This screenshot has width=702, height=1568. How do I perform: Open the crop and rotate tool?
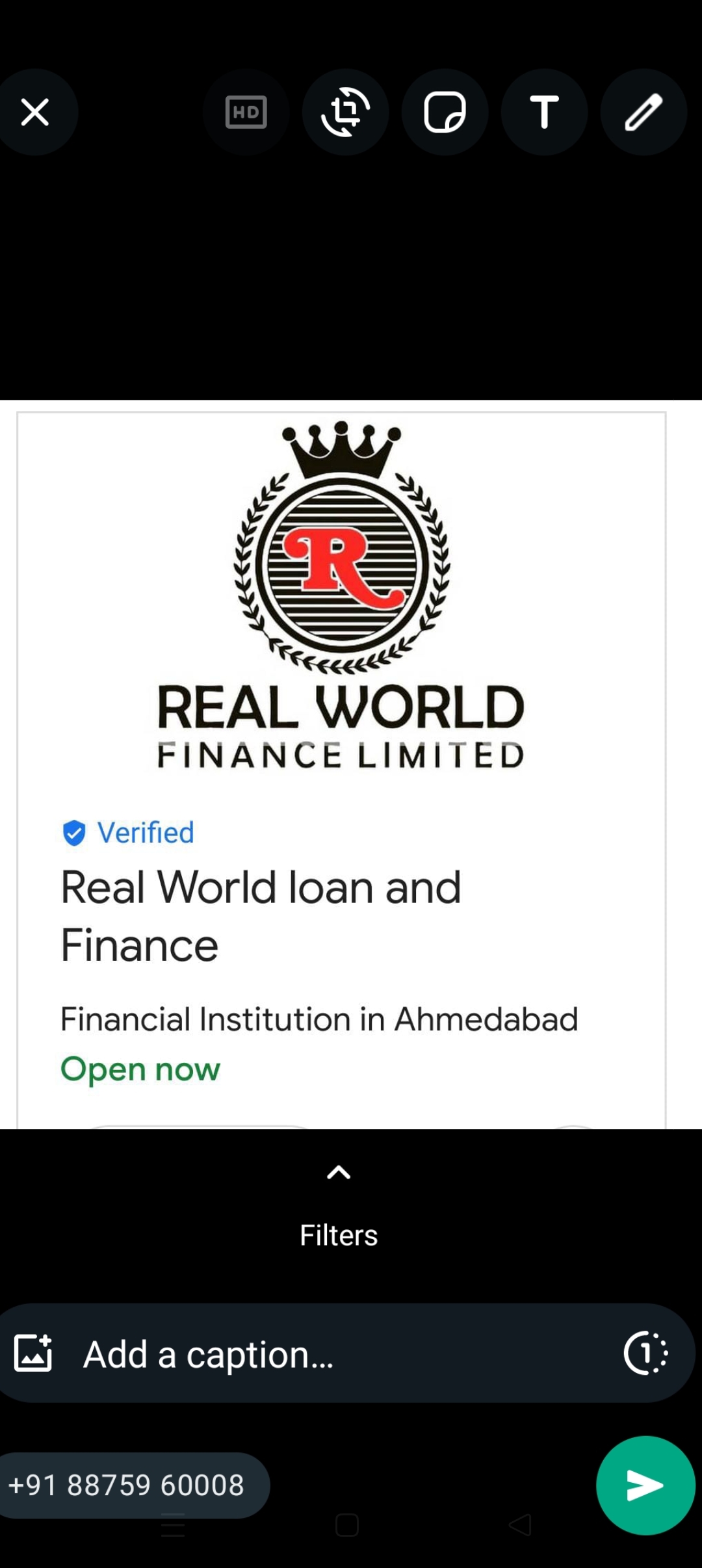(345, 112)
